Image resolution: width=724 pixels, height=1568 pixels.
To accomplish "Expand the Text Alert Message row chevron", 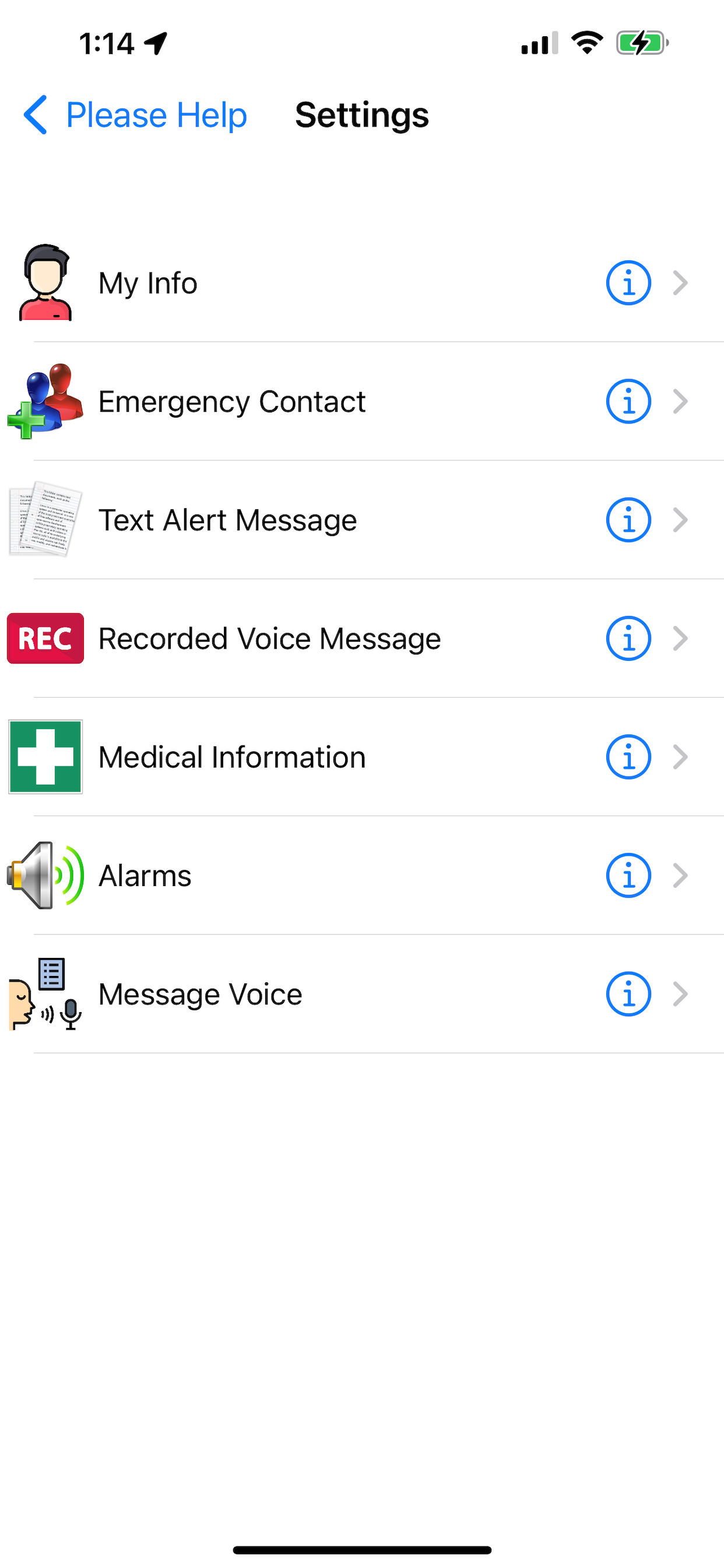I will [681, 519].
